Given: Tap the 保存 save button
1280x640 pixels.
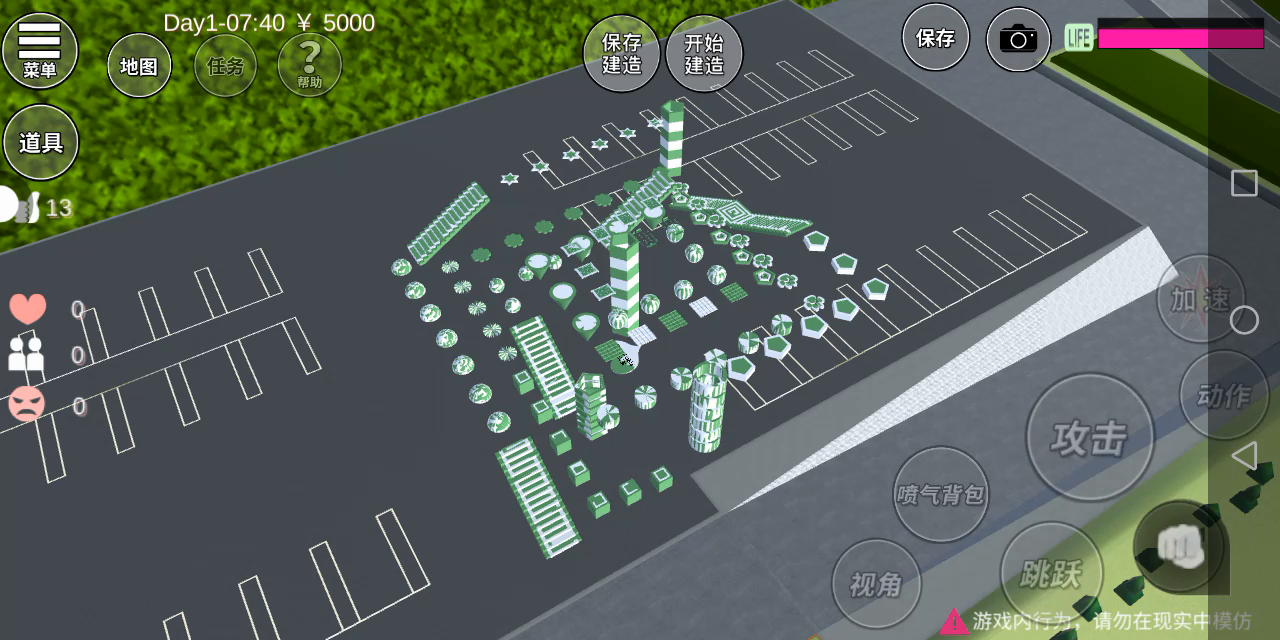Looking at the screenshot, I should click(936, 38).
